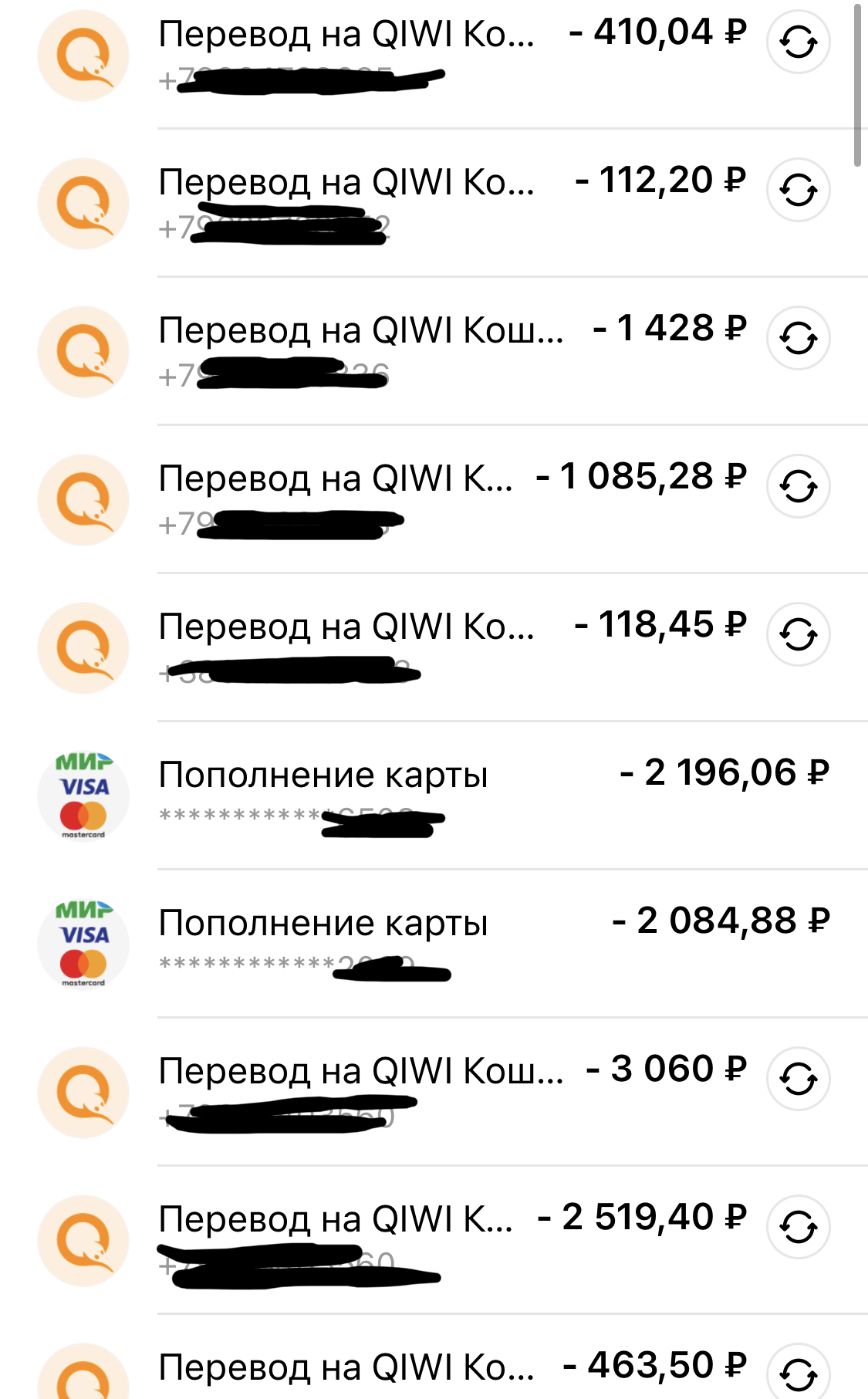Repeat the 410,04 ₽ QIWI transfer
The height and width of the screenshot is (1399, 868).
pos(798,42)
